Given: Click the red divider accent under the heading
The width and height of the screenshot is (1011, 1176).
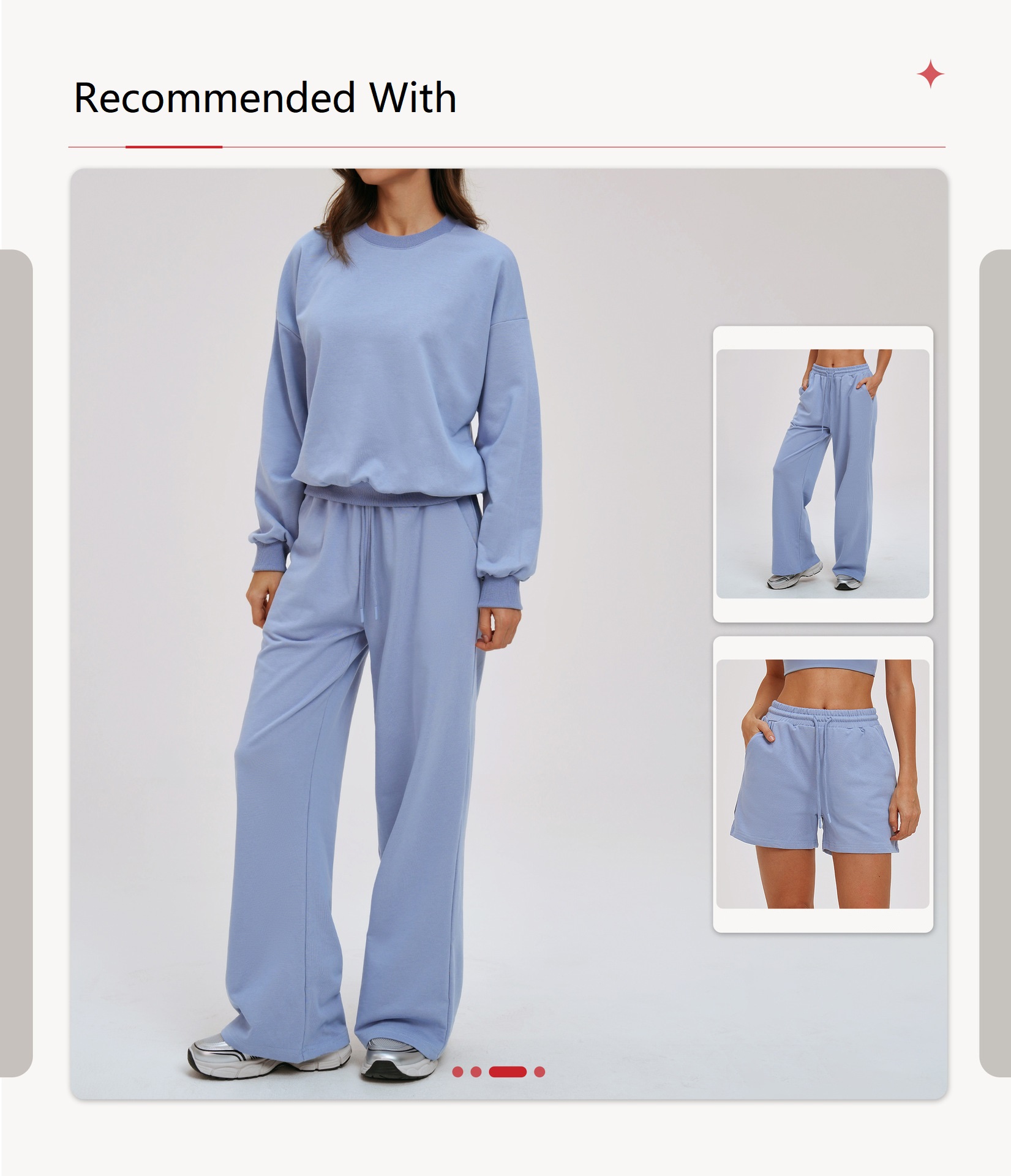Looking at the screenshot, I should click(x=173, y=145).
